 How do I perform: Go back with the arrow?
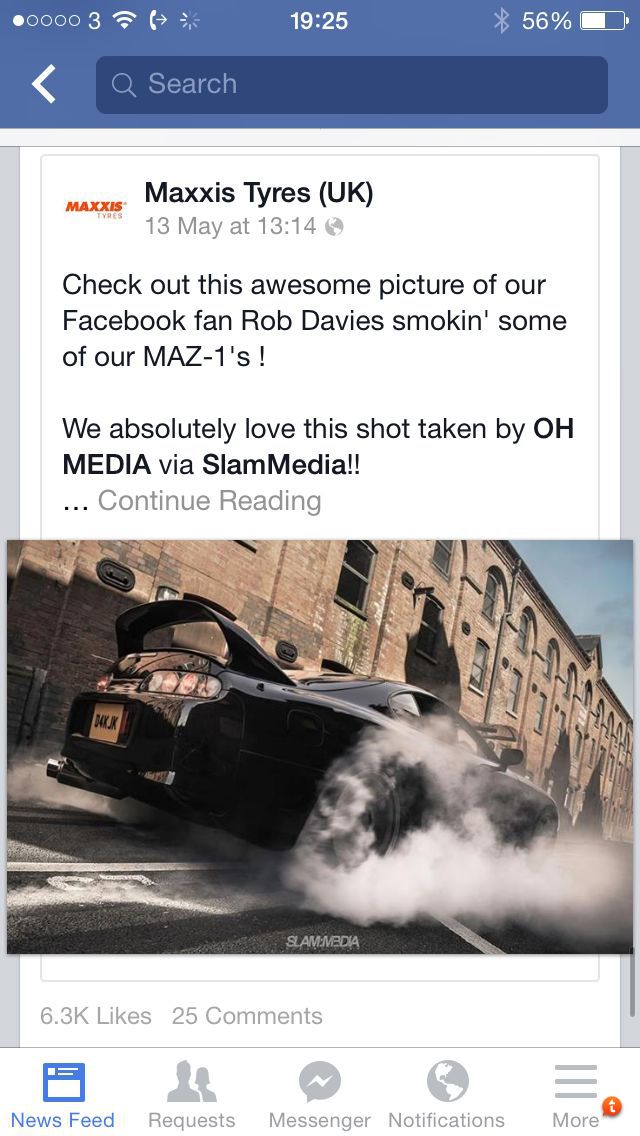[x=44, y=85]
